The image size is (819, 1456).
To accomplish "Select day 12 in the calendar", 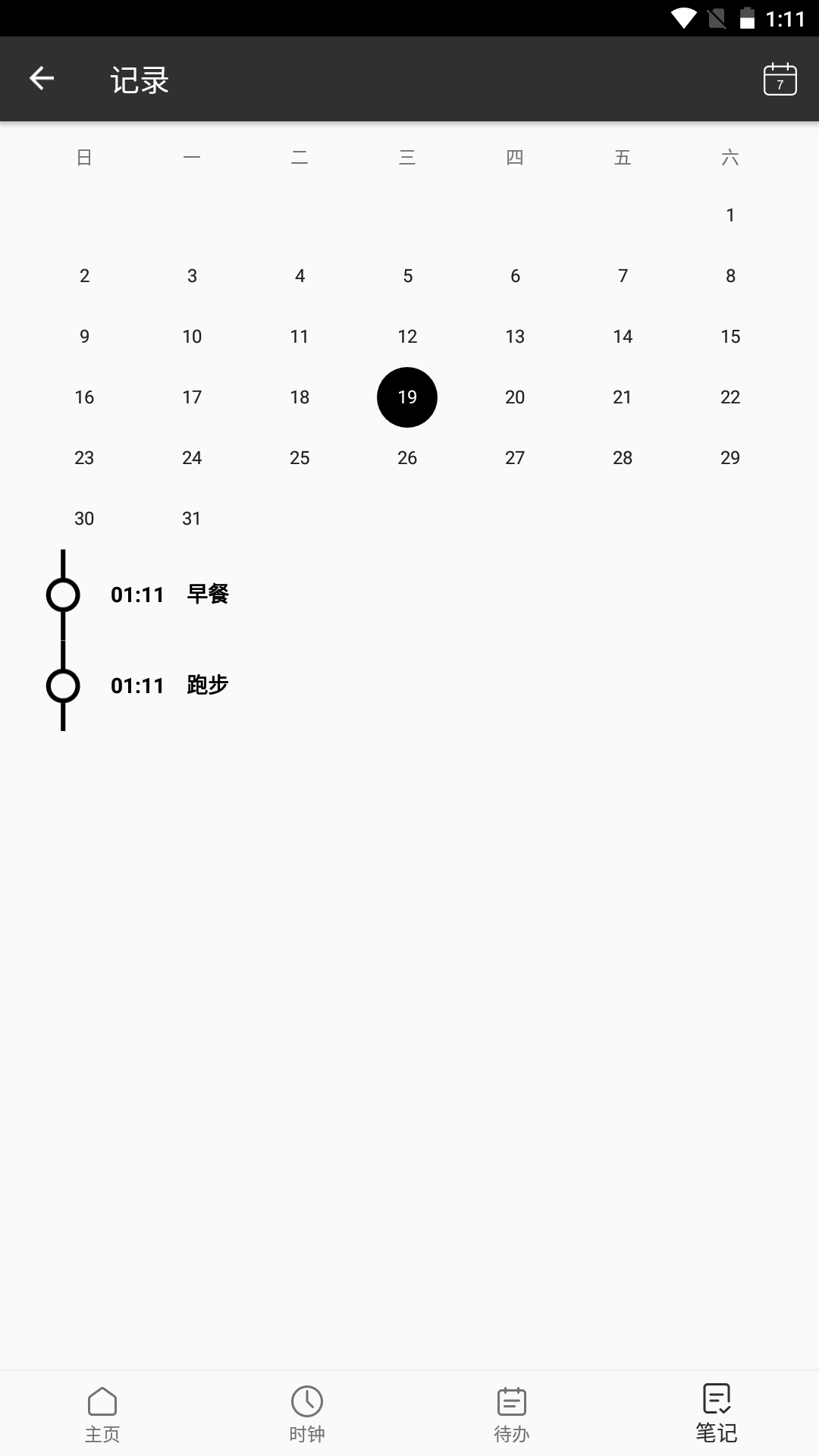I will pos(407,337).
